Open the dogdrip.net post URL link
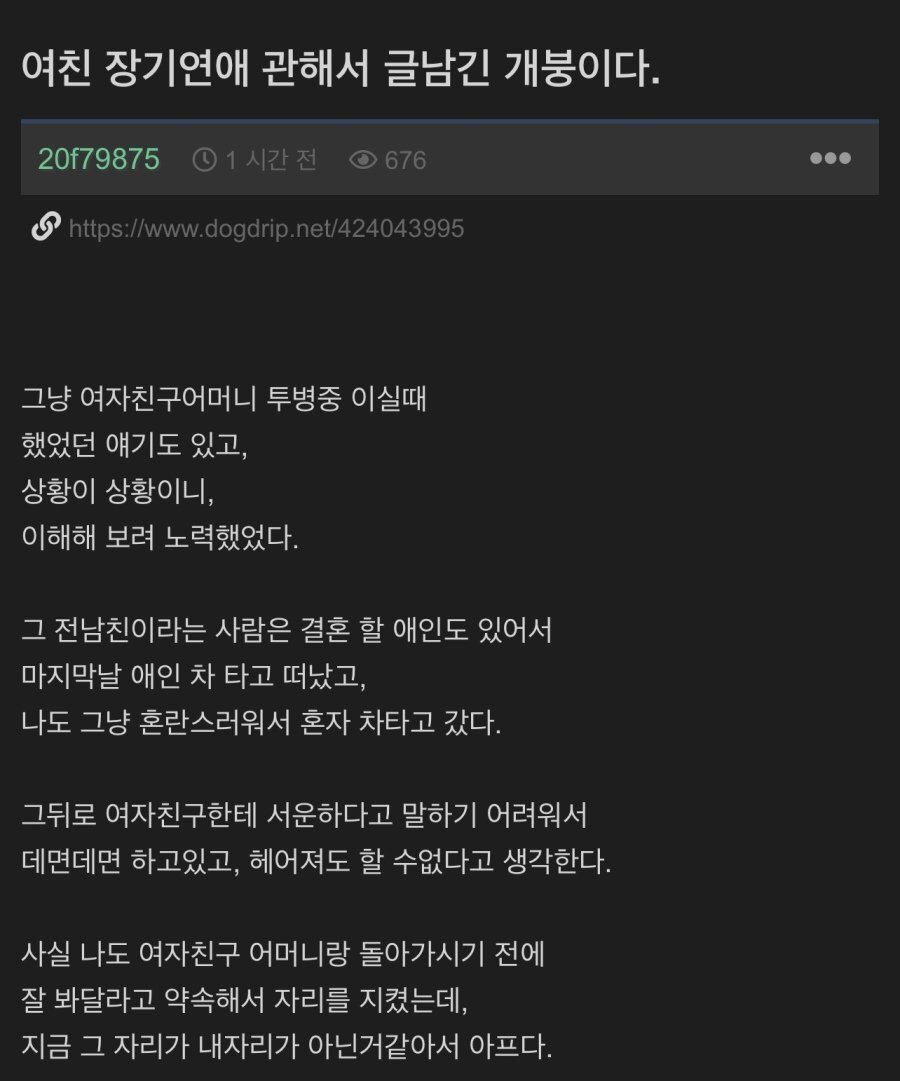Image resolution: width=900 pixels, height=1081 pixels. click(x=265, y=229)
